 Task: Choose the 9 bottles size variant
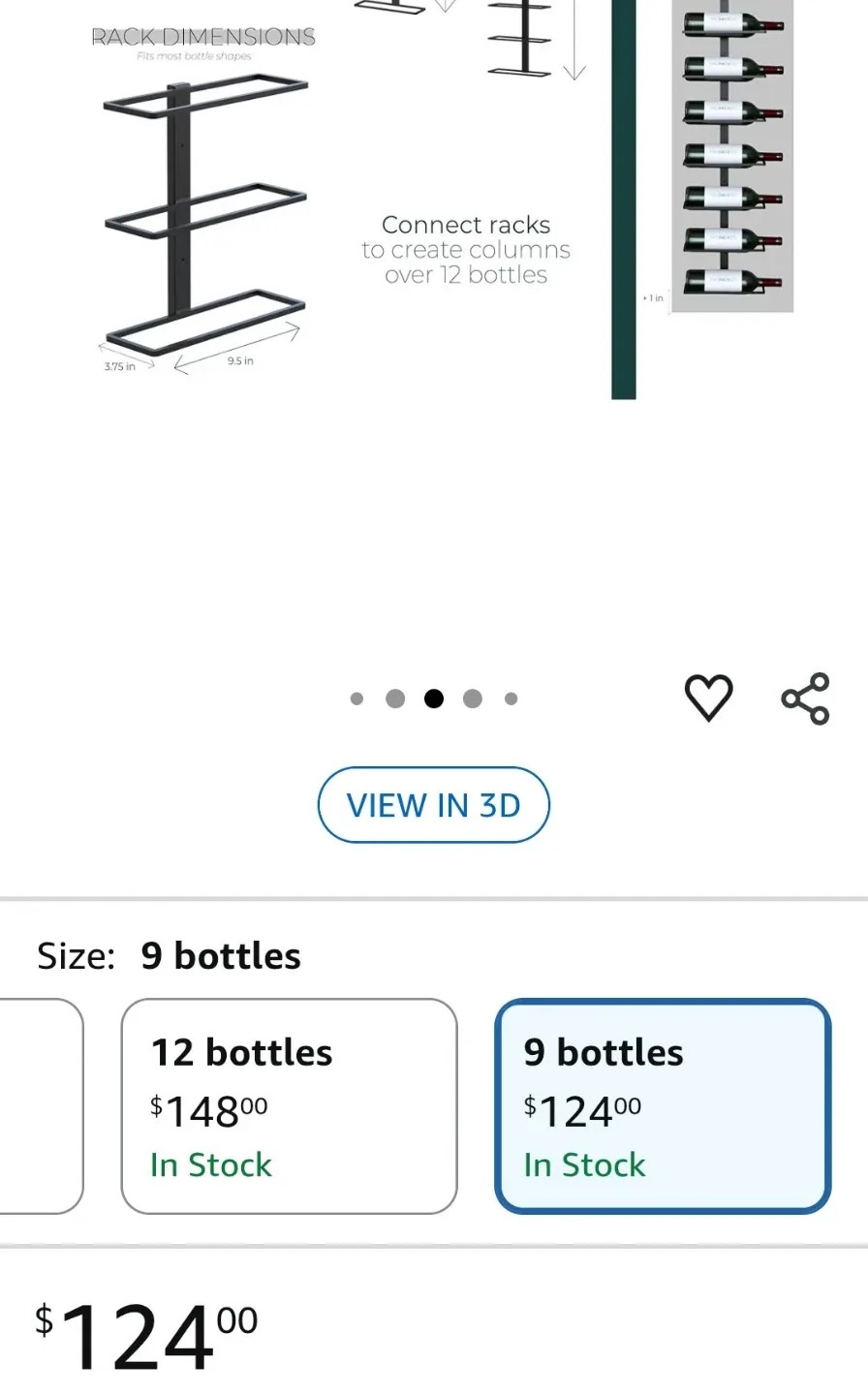coord(662,1105)
